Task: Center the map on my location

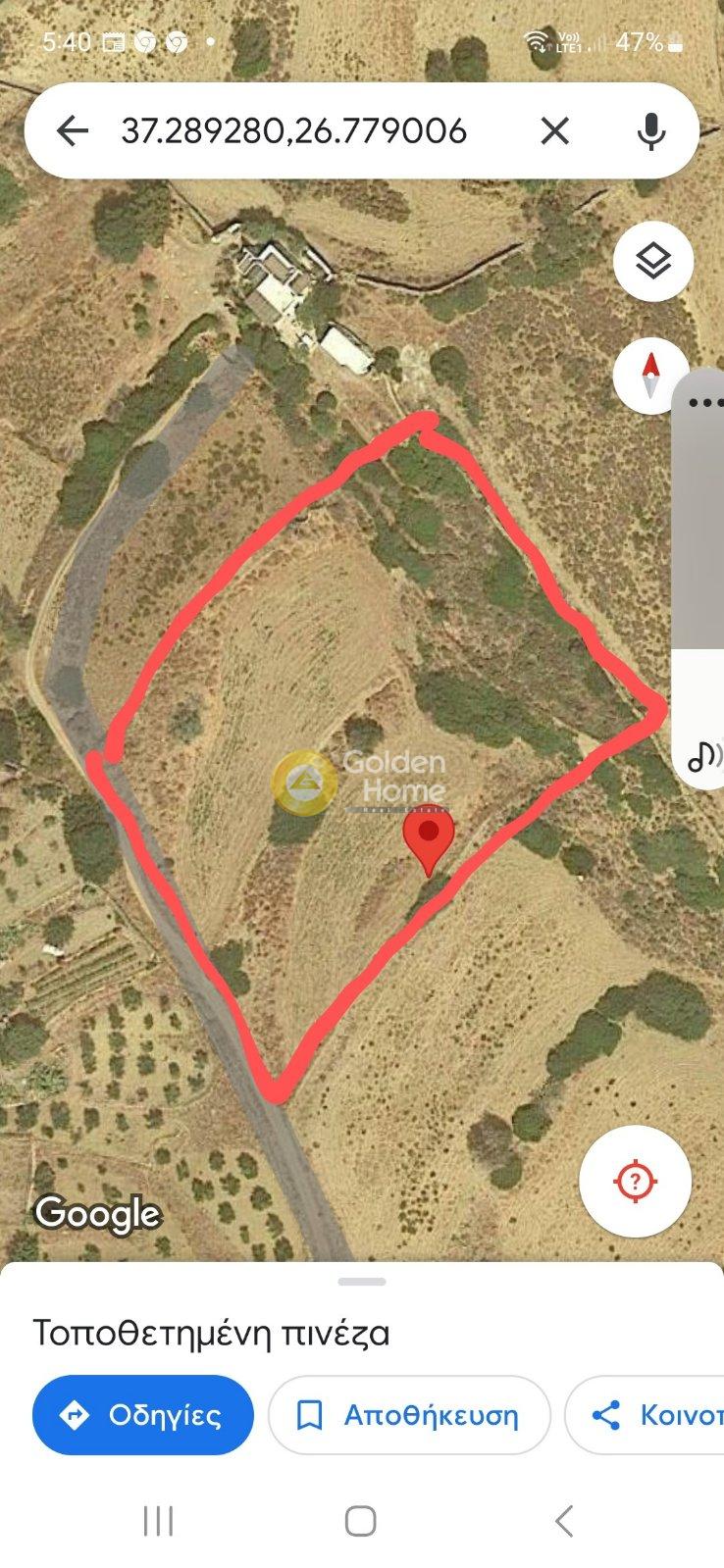Action: 635,1180
